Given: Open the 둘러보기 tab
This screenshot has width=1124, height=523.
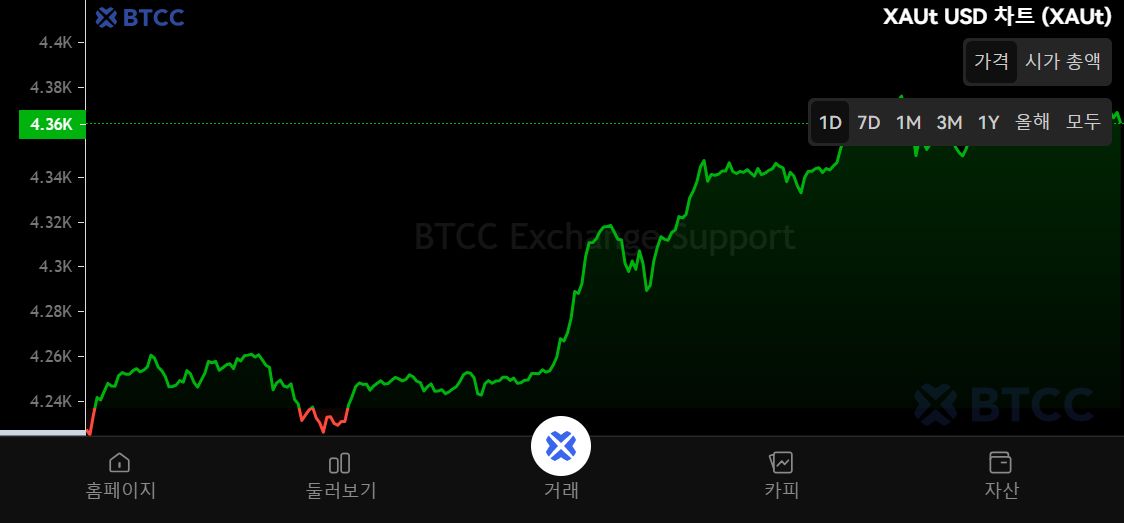Looking at the screenshot, I should [340, 475].
